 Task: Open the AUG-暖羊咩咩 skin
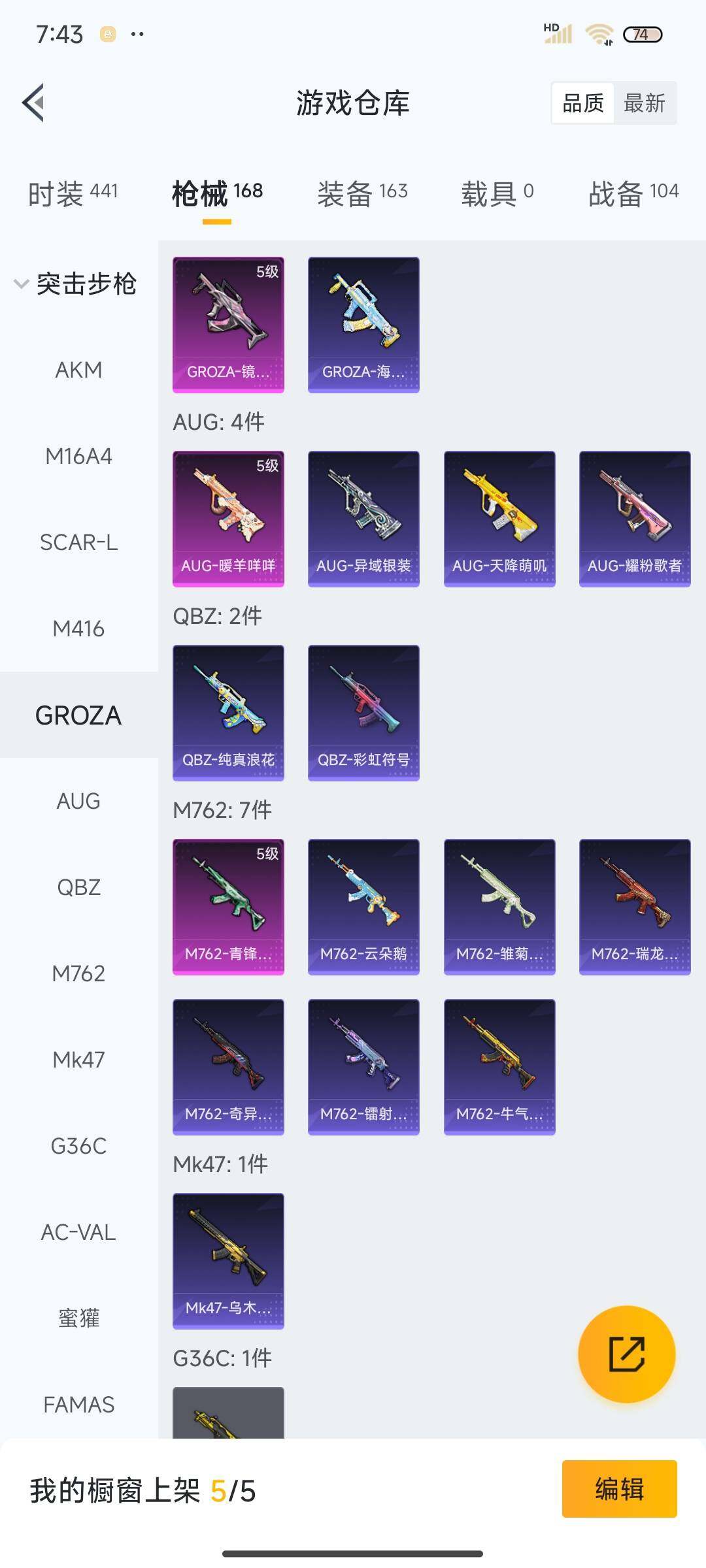click(228, 519)
